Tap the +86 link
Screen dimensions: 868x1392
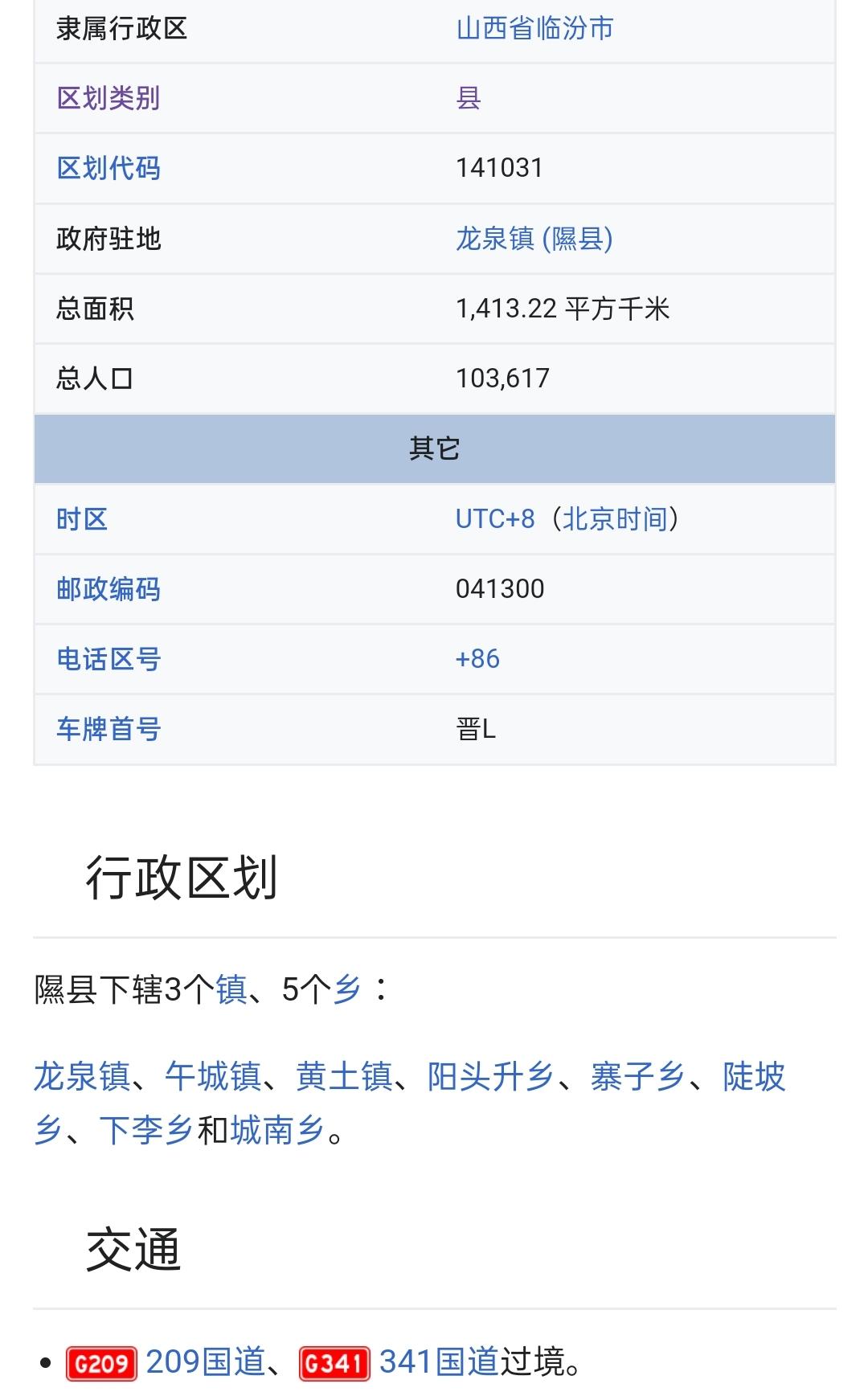[477, 659]
